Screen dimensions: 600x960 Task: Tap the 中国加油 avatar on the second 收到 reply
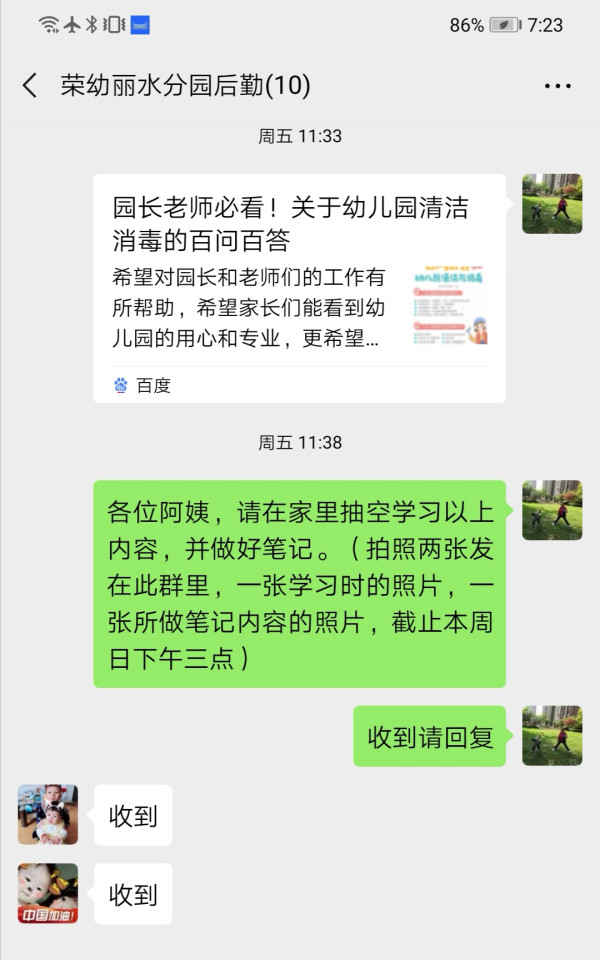[48, 893]
